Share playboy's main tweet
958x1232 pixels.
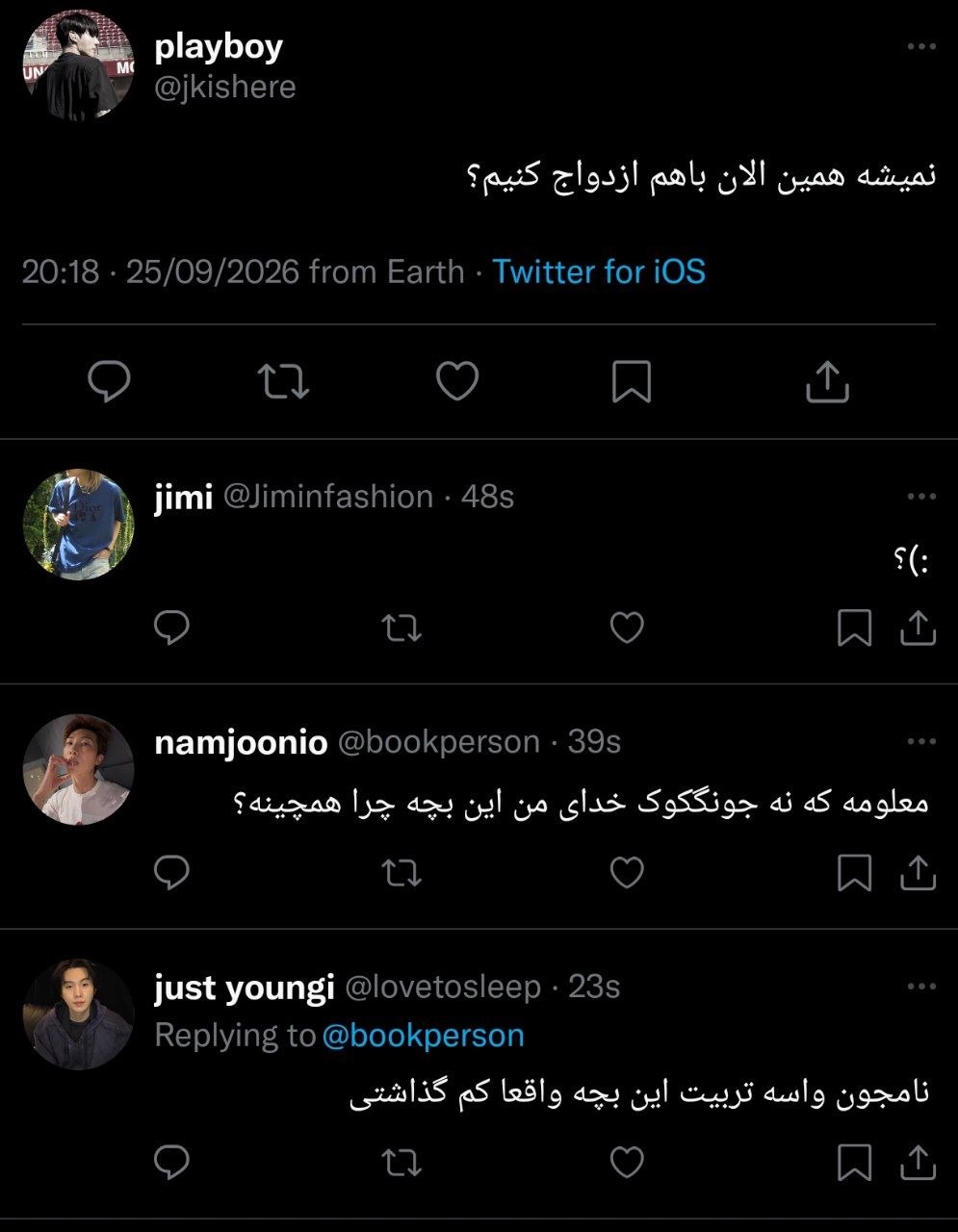(x=827, y=381)
